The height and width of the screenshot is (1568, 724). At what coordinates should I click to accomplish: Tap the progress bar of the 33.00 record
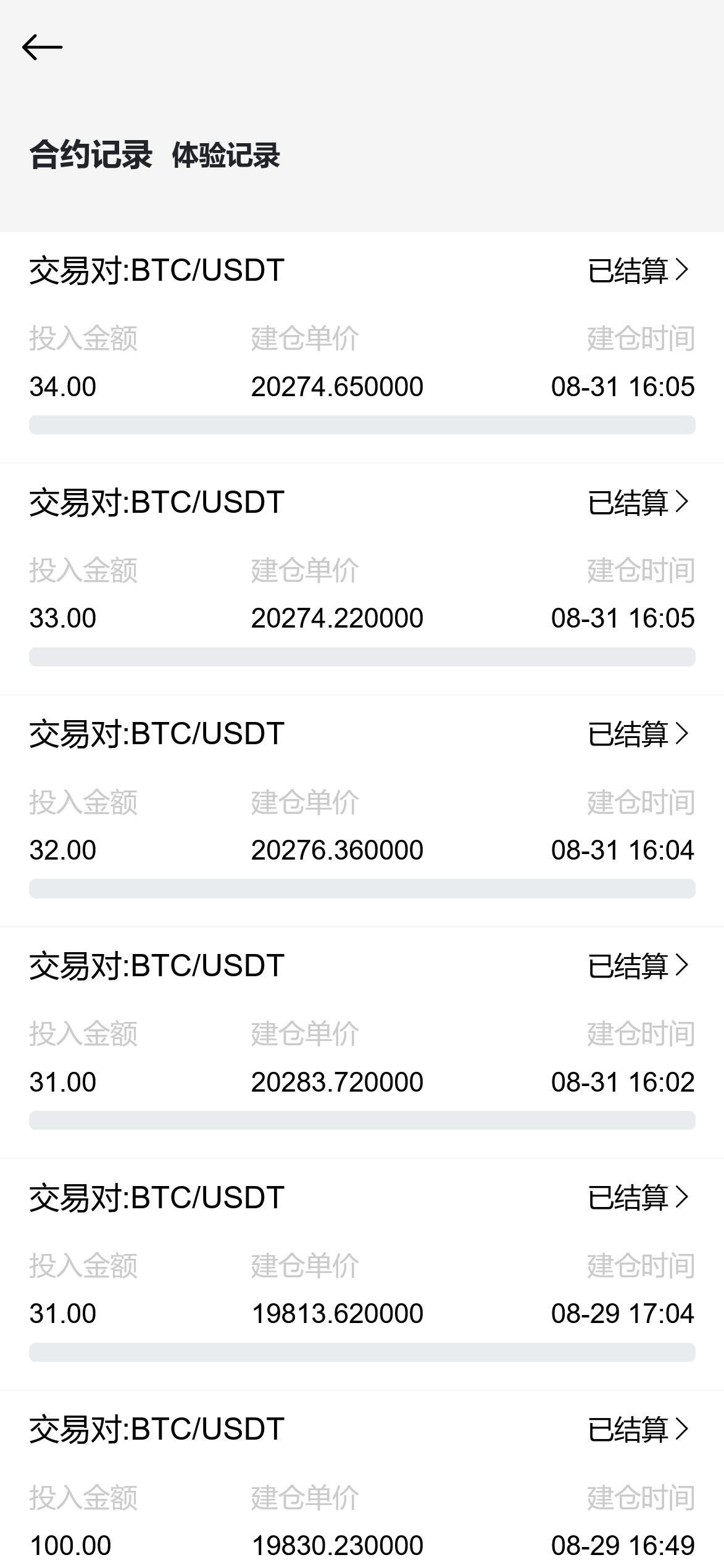tap(362, 656)
